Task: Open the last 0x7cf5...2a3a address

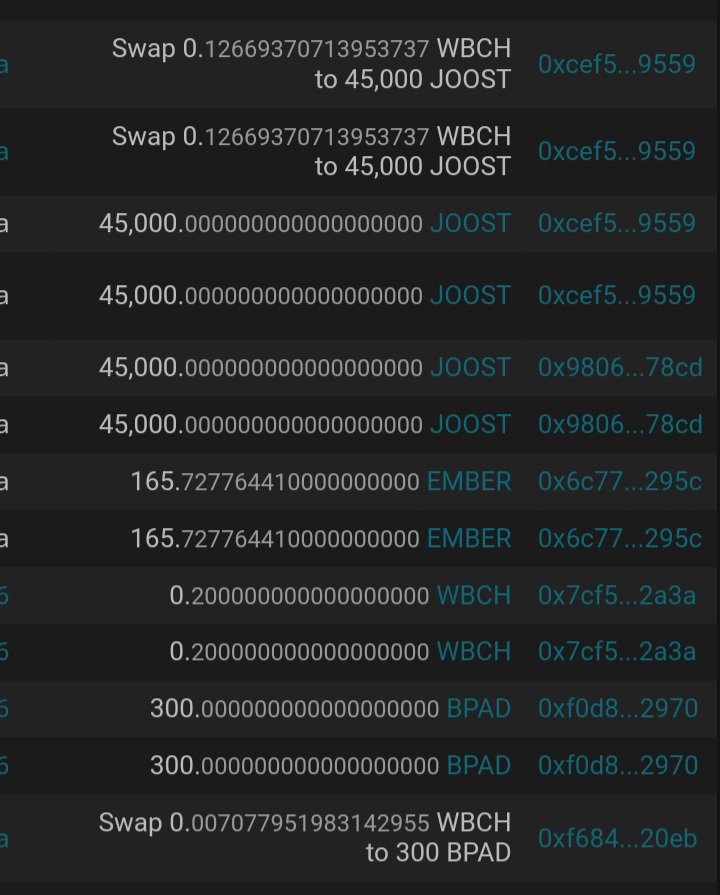Action: point(617,651)
